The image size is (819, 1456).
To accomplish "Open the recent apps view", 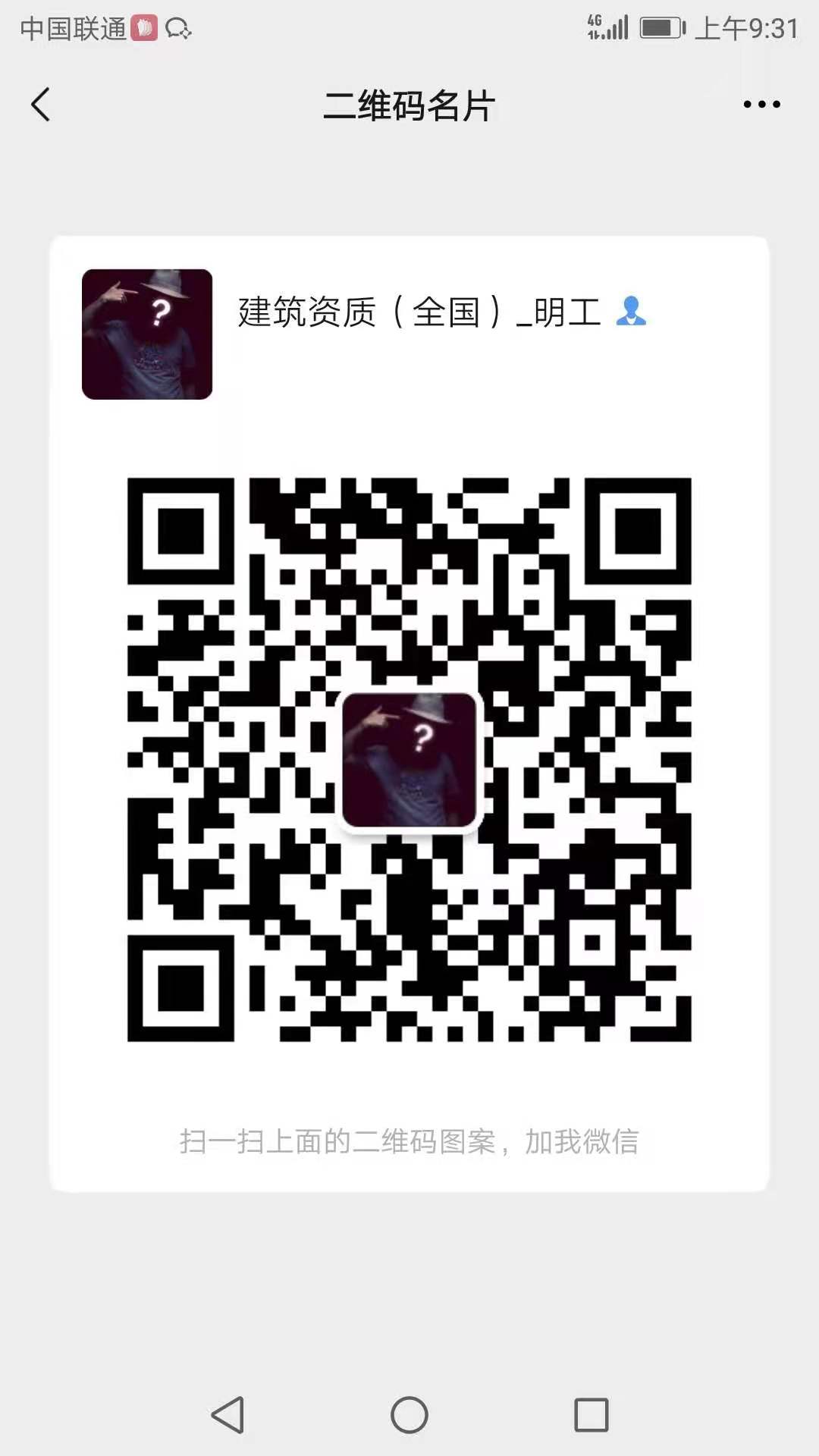I will (591, 1415).
